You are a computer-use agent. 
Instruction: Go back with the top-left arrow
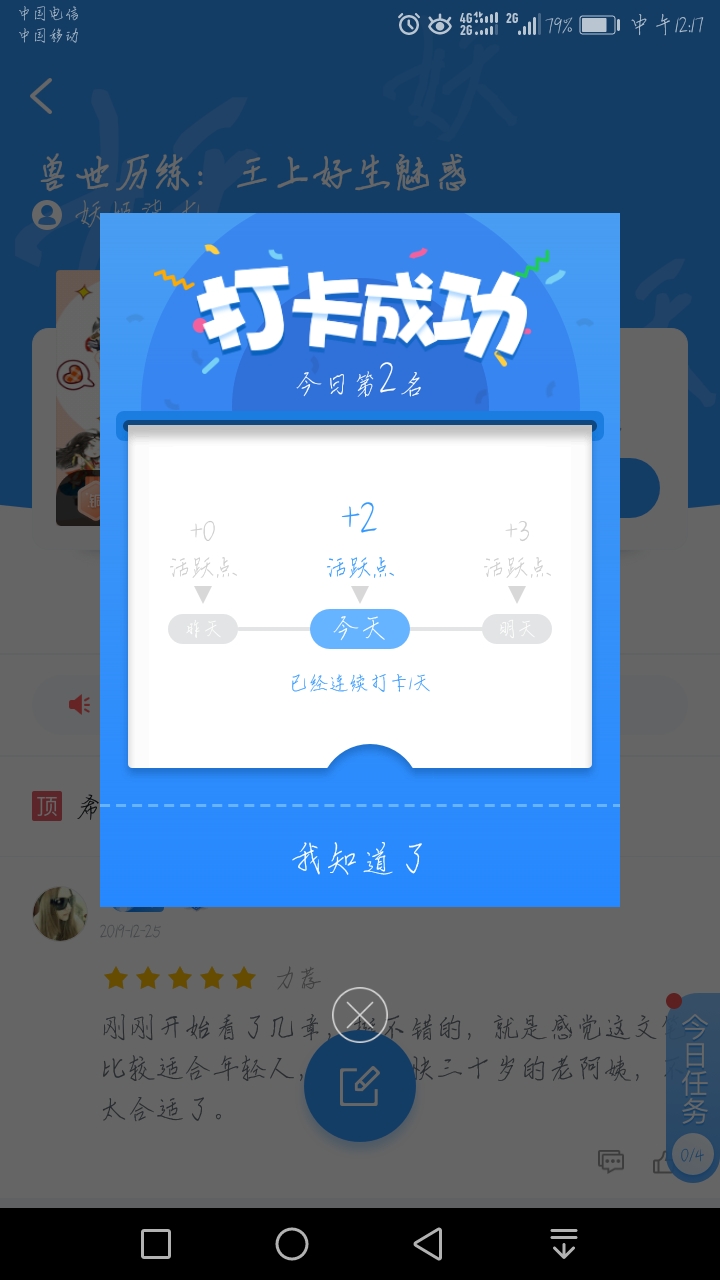point(41,97)
